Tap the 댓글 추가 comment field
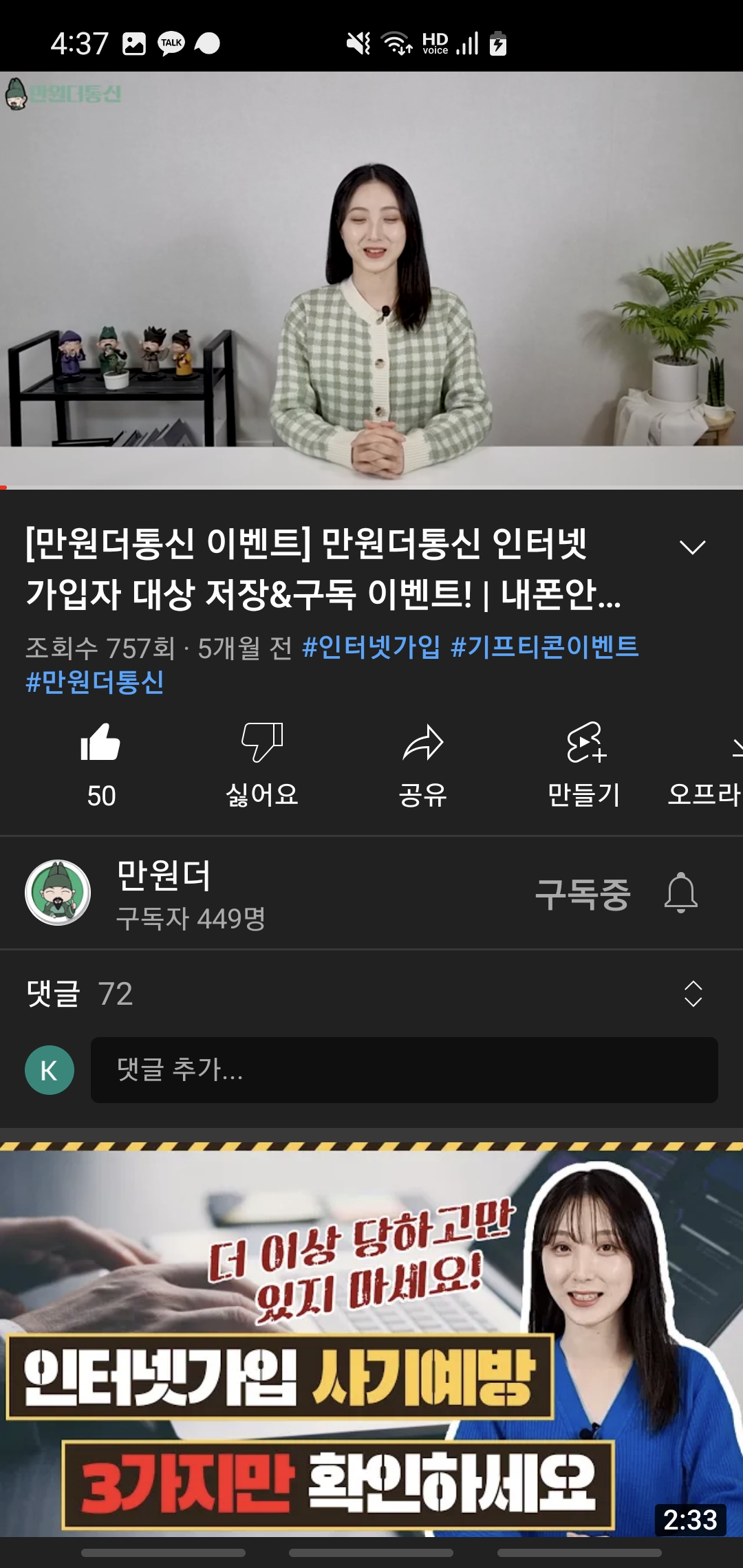Screen dimensions: 743x1568 pyautogui.click(x=404, y=1070)
